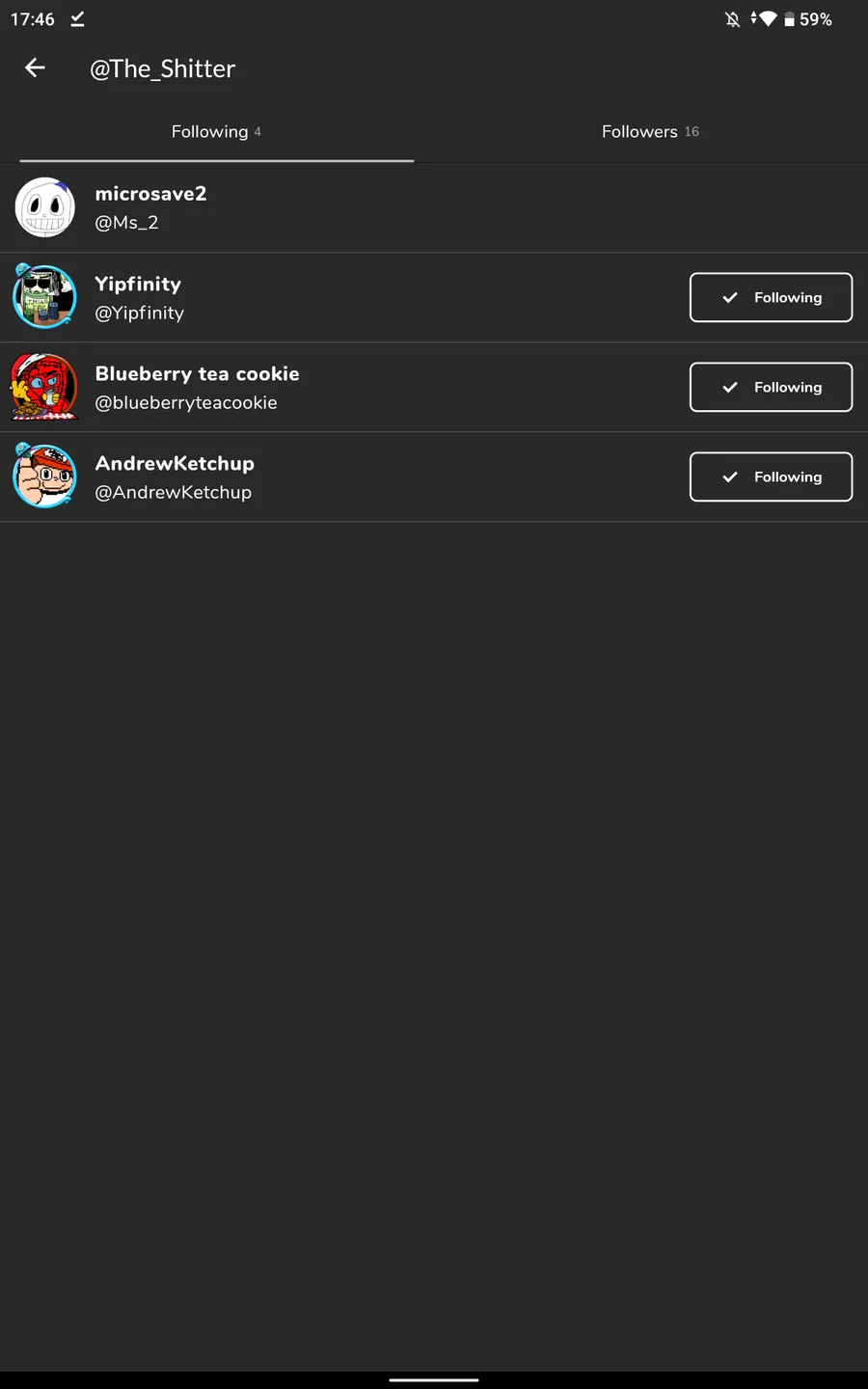Viewport: 868px width, 1389px height.
Task: Select the Following tab
Action: tap(216, 131)
